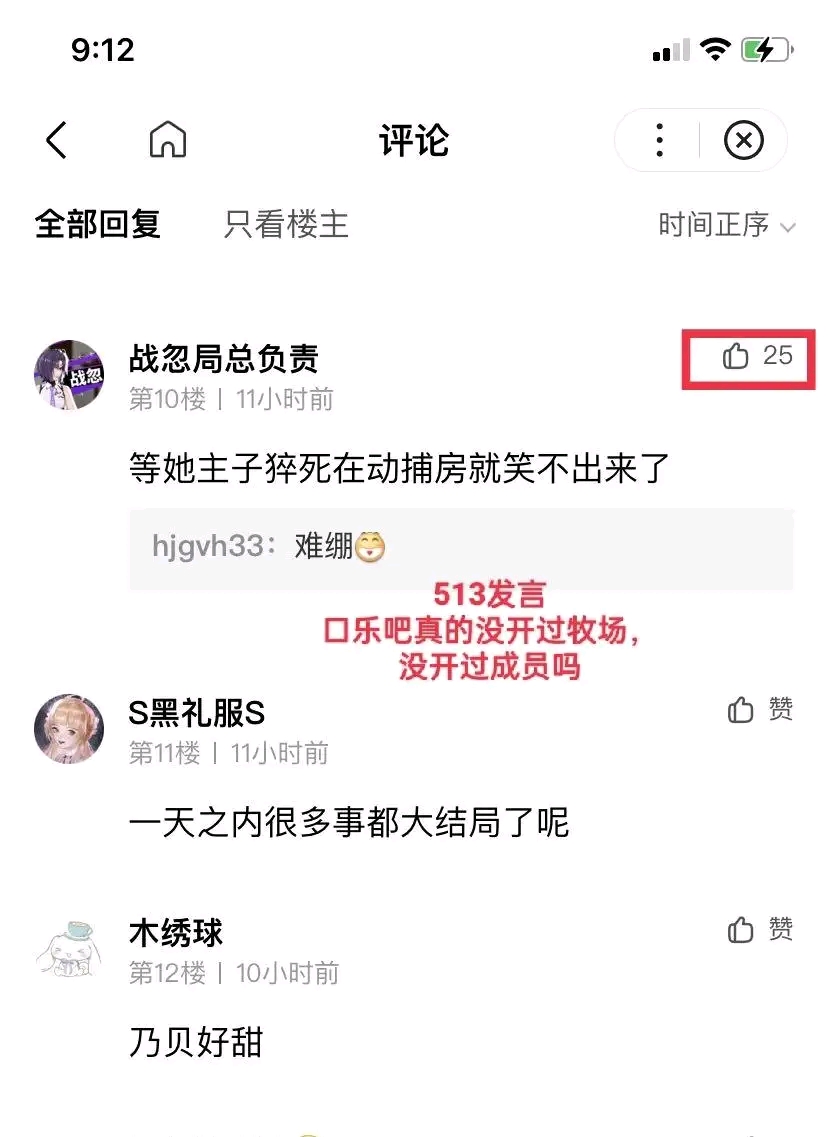Go back using the back arrow
This screenshot has height=1137, width=828.
pyautogui.click(x=57, y=141)
